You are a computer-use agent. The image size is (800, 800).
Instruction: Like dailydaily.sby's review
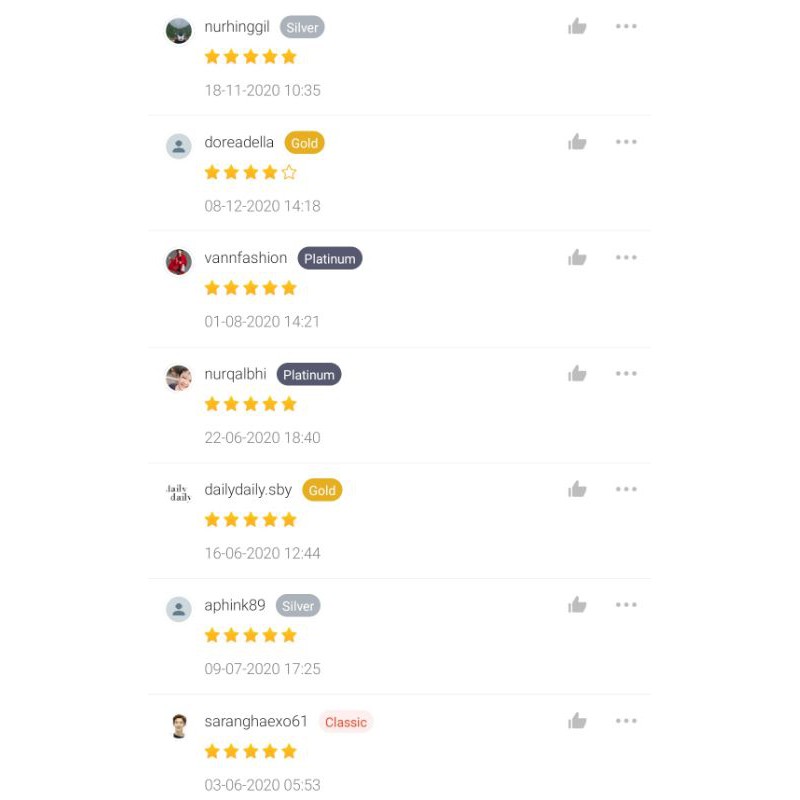pyautogui.click(x=577, y=490)
